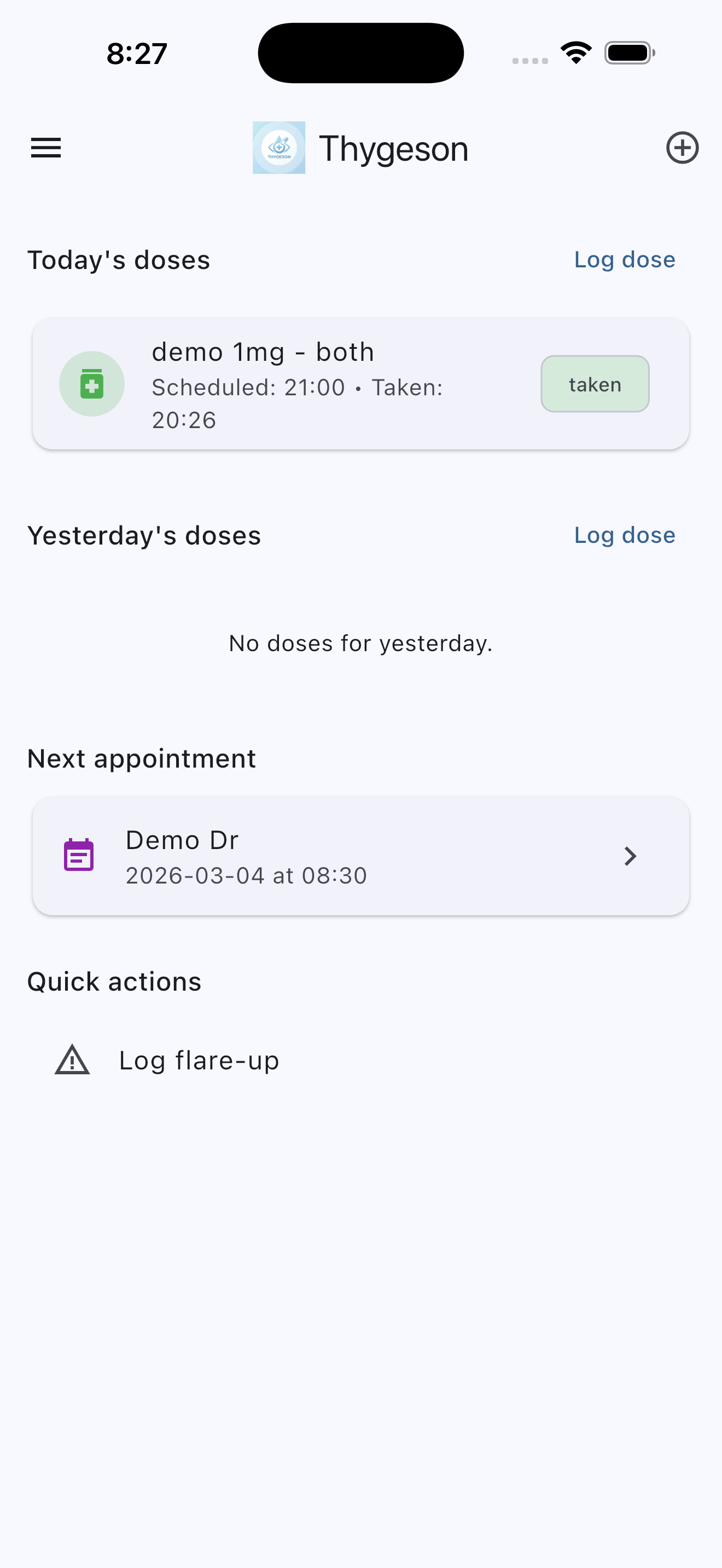Tap the Thygeson app logo

(x=279, y=147)
